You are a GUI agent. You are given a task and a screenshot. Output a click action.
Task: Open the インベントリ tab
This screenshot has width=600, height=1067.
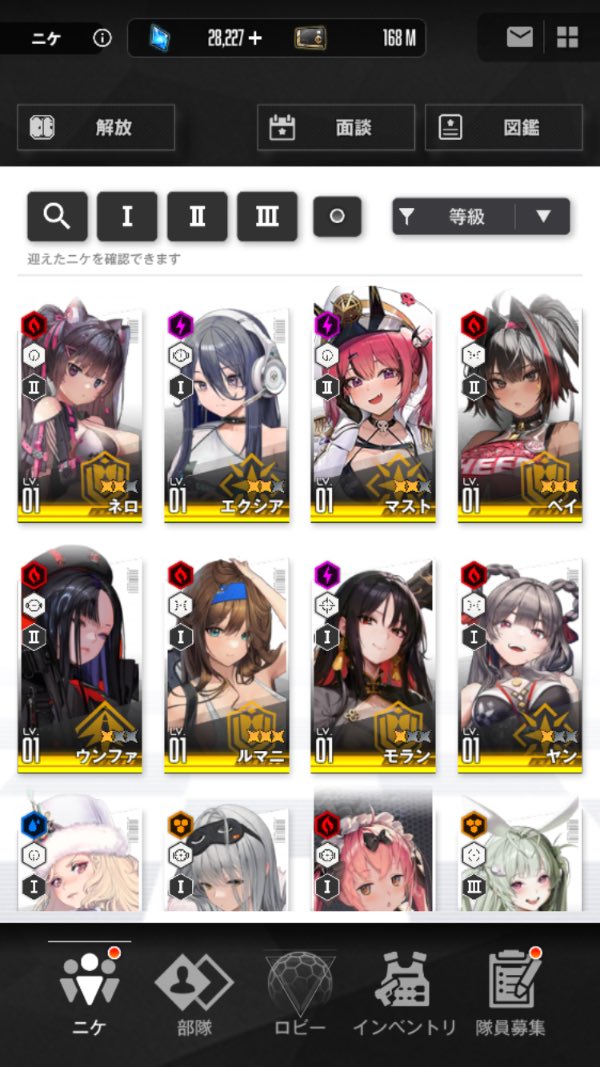(404, 994)
